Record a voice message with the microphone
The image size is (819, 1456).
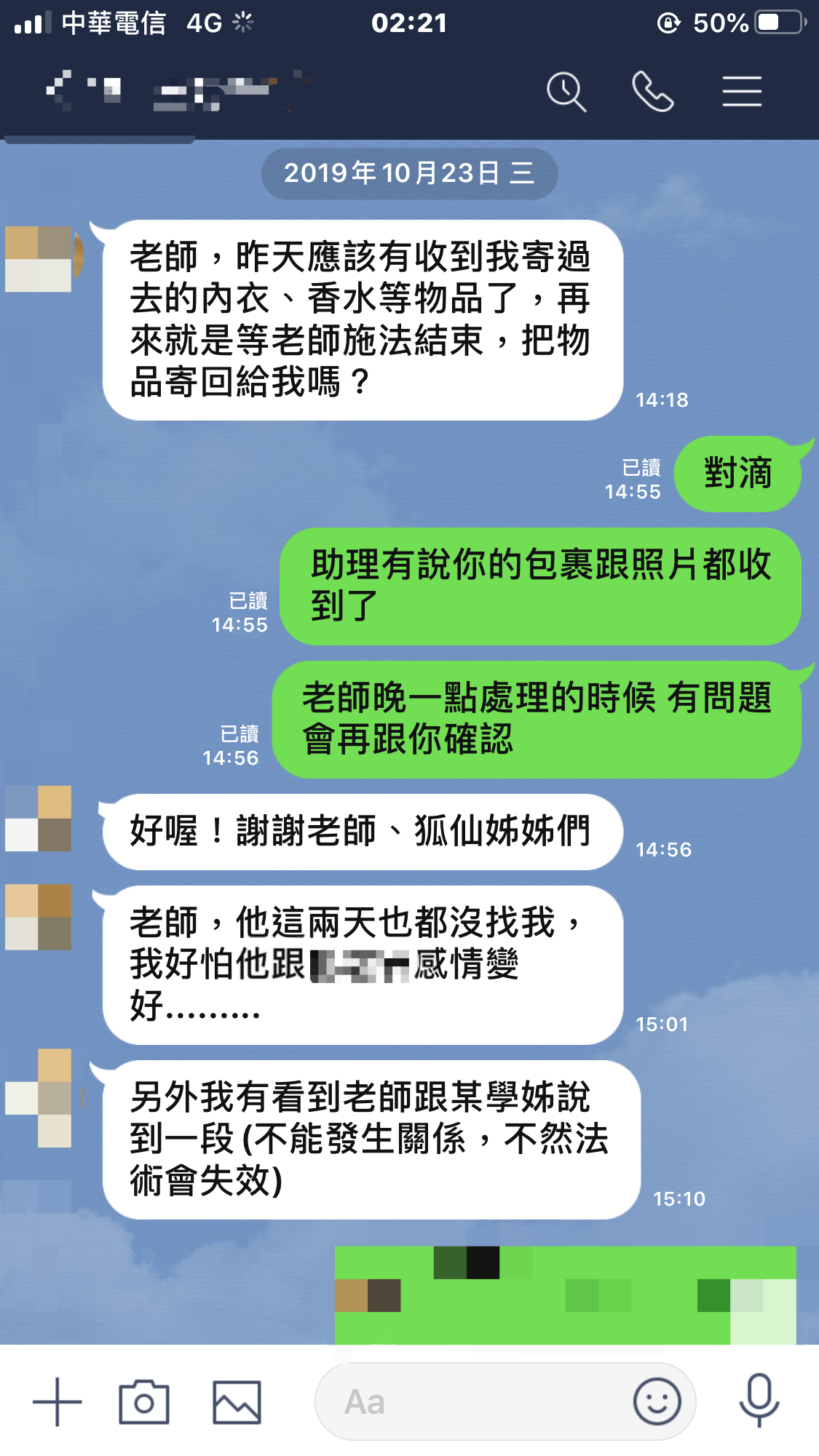coord(759,1400)
